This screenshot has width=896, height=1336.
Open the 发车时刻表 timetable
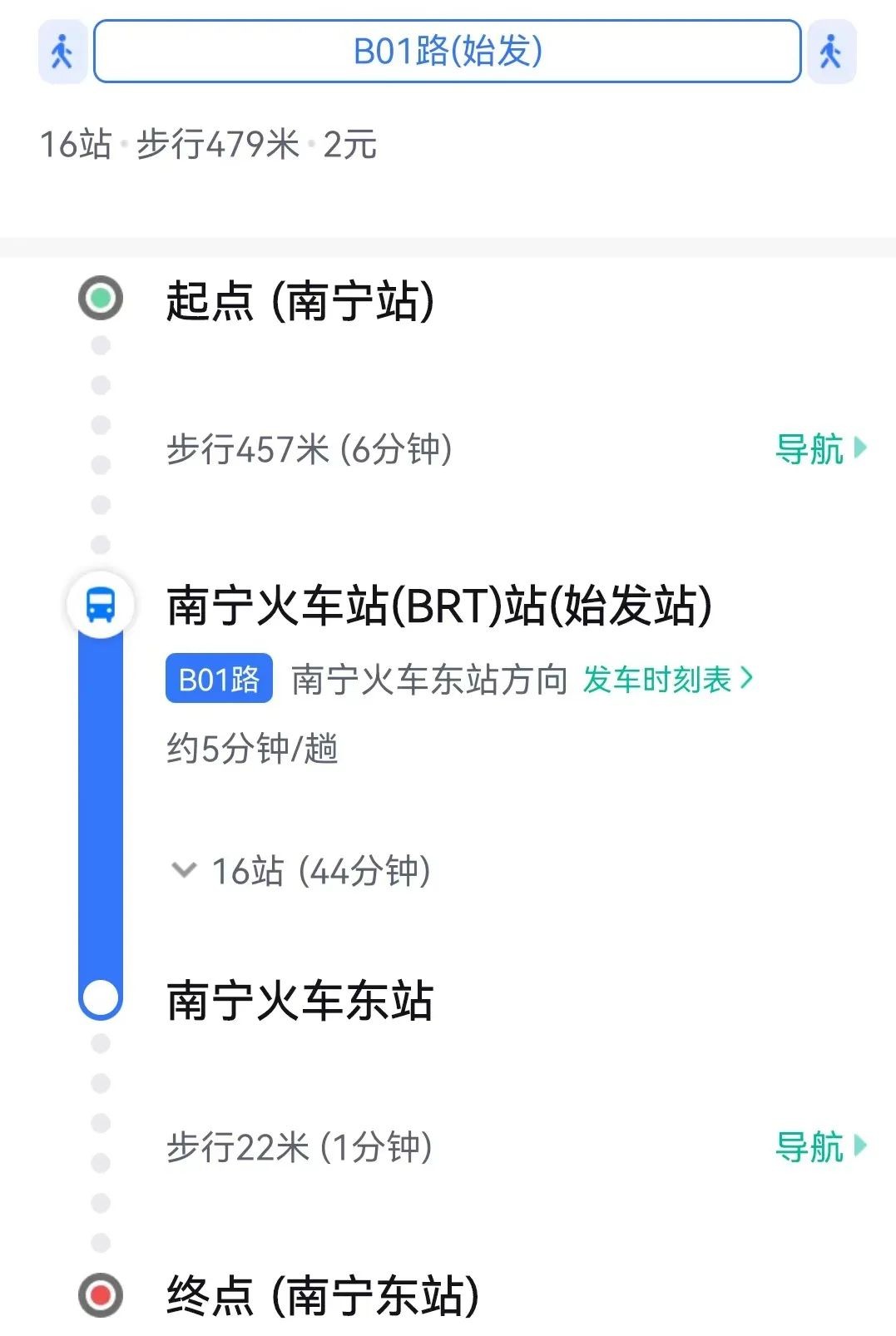pos(667,680)
